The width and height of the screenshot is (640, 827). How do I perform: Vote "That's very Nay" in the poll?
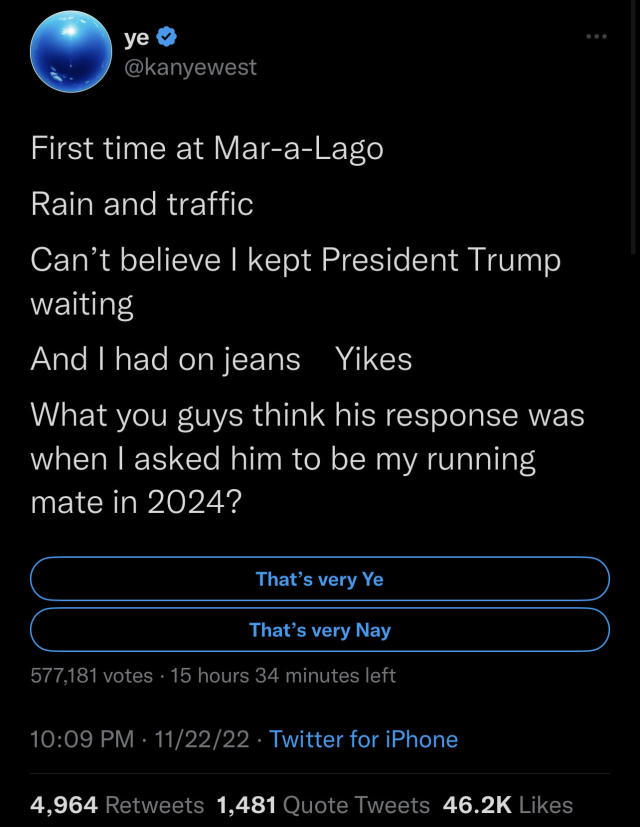point(320,630)
